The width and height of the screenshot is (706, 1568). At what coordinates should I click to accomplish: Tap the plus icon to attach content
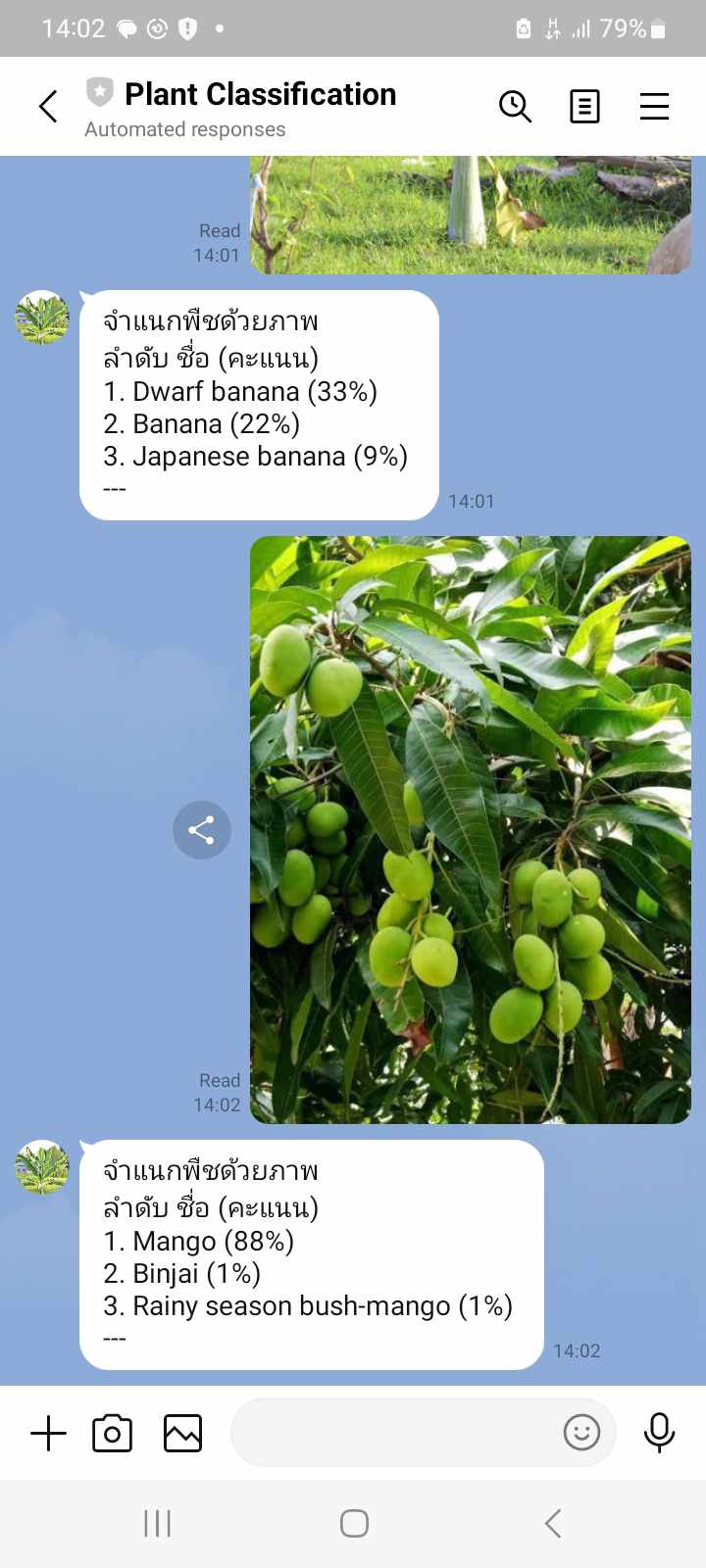[x=46, y=1432]
